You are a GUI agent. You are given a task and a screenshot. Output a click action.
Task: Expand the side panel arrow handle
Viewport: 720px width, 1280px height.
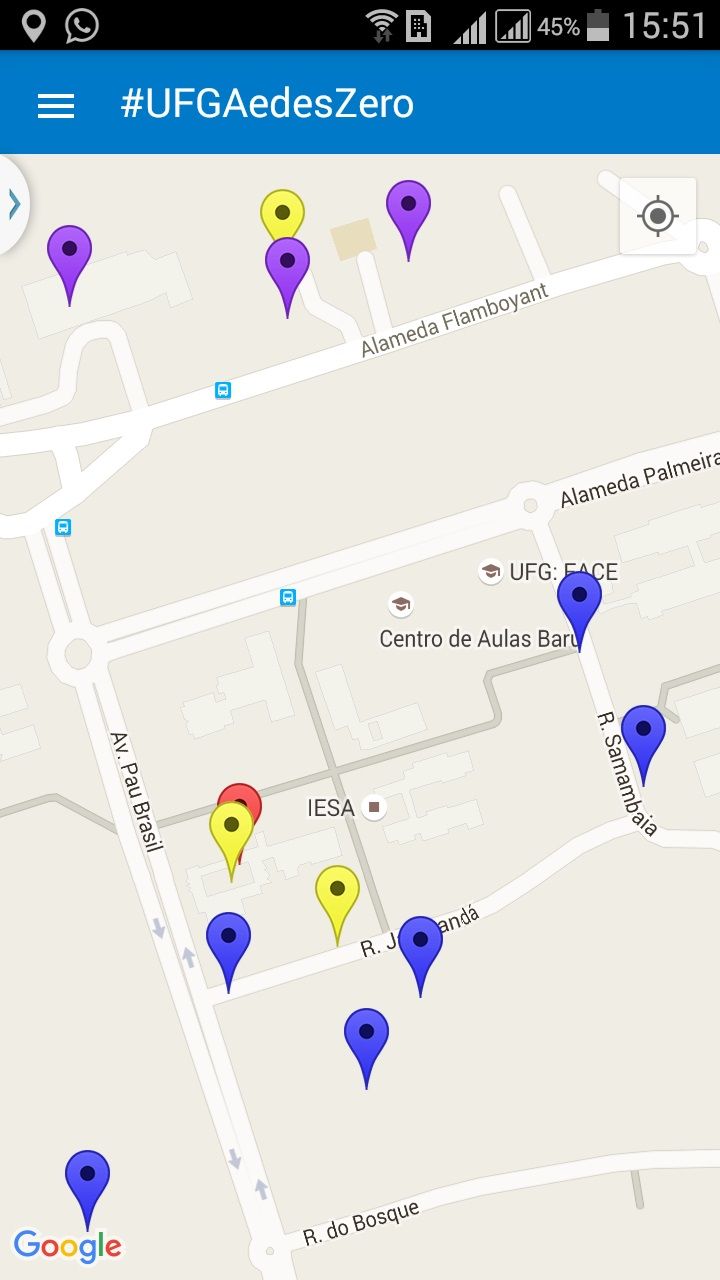coord(14,204)
